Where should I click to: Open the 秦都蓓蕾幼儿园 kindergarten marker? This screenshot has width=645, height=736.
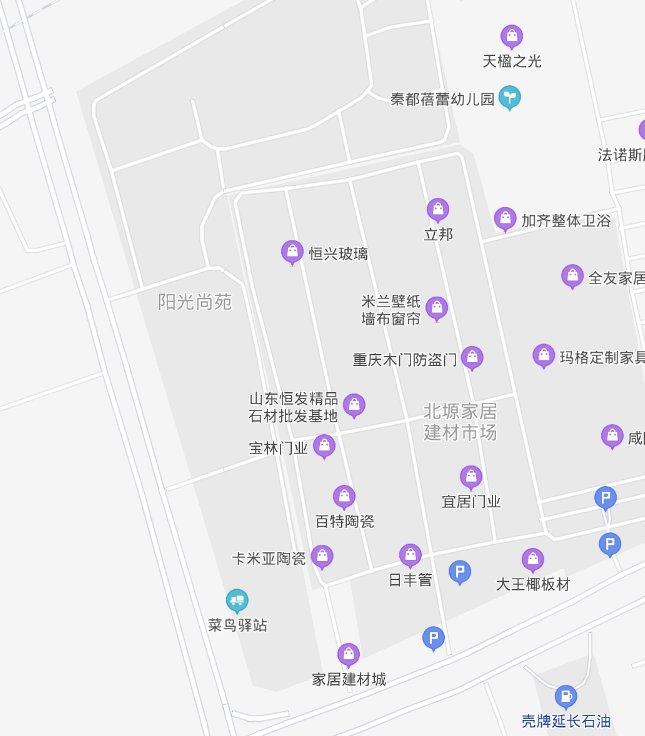[x=511, y=98]
